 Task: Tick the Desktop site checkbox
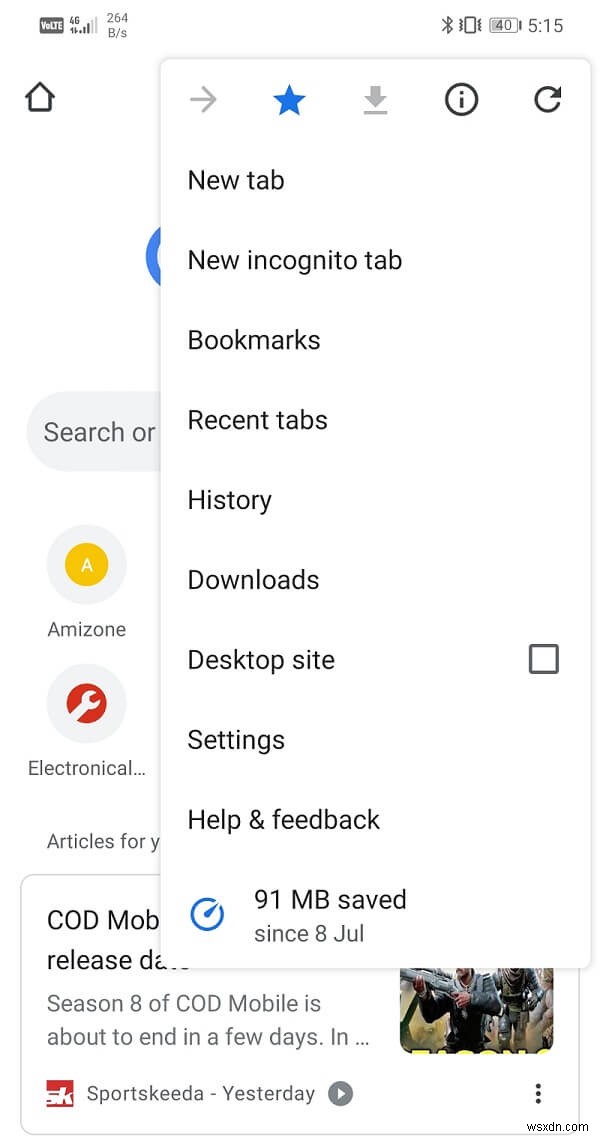(x=543, y=659)
